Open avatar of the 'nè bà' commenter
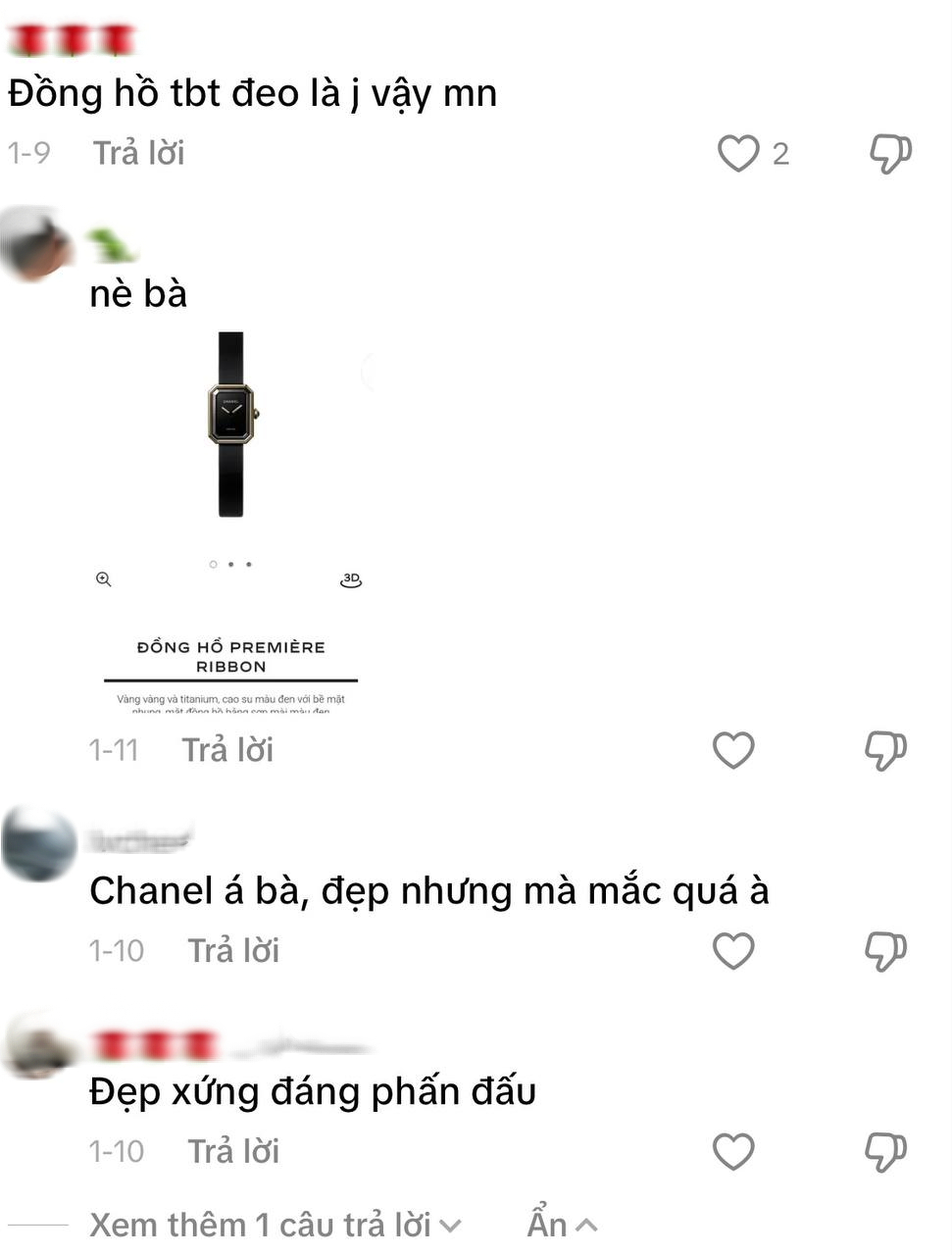This screenshot has width=952, height=1255. click(x=37, y=245)
